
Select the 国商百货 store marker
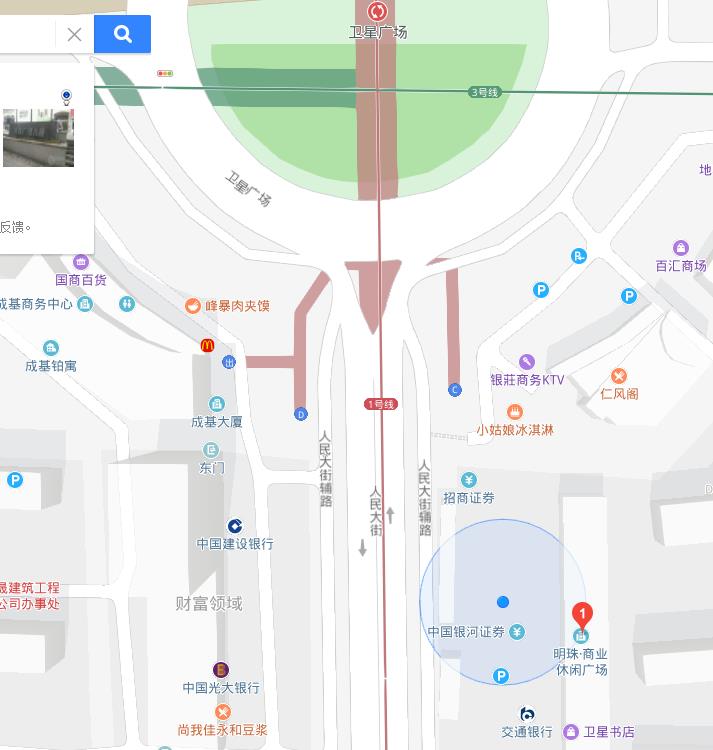coord(81,263)
